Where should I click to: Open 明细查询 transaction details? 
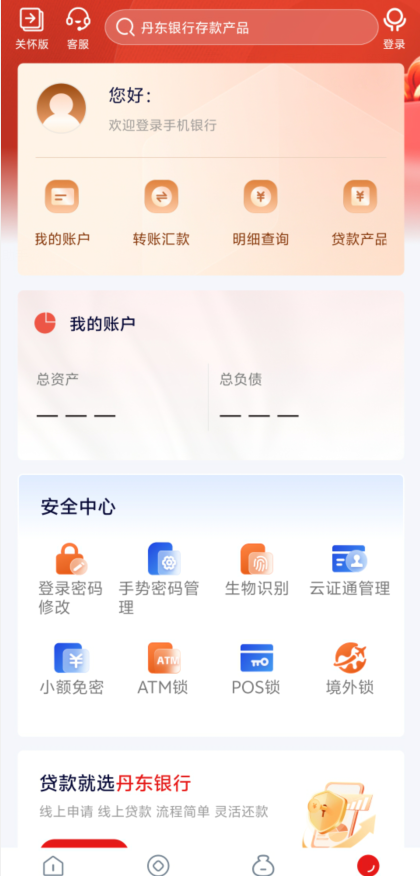coord(261,213)
